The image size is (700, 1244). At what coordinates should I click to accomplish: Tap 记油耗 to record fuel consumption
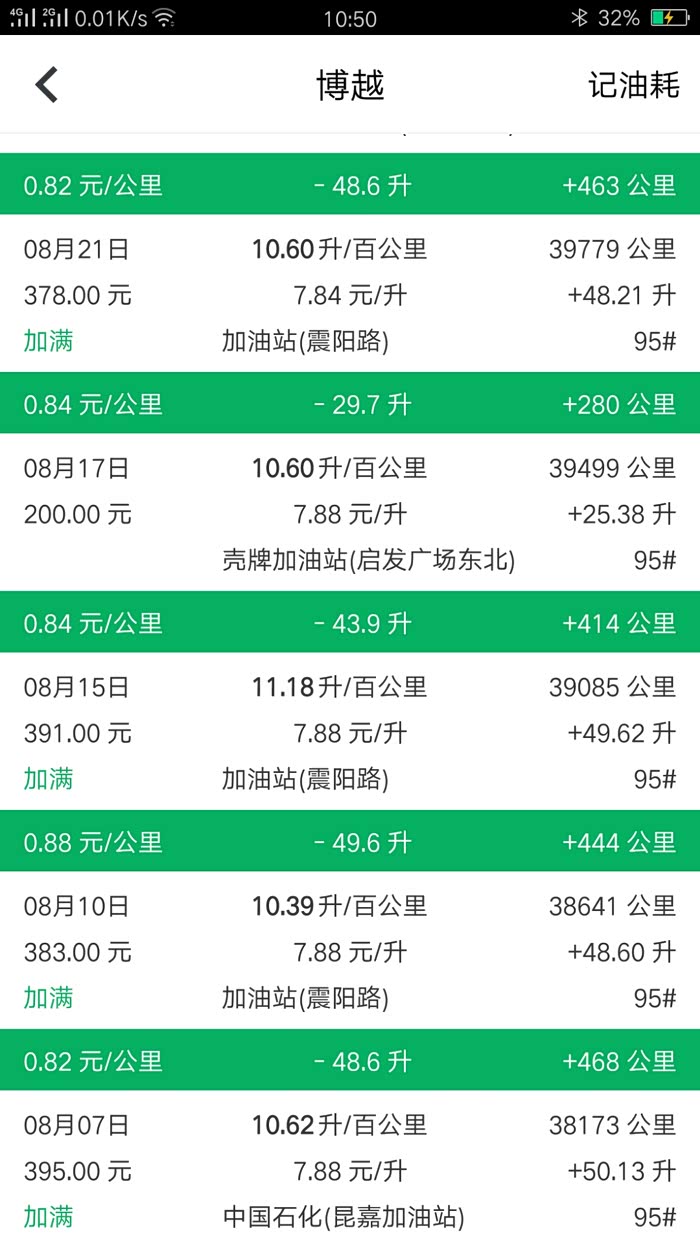click(633, 85)
